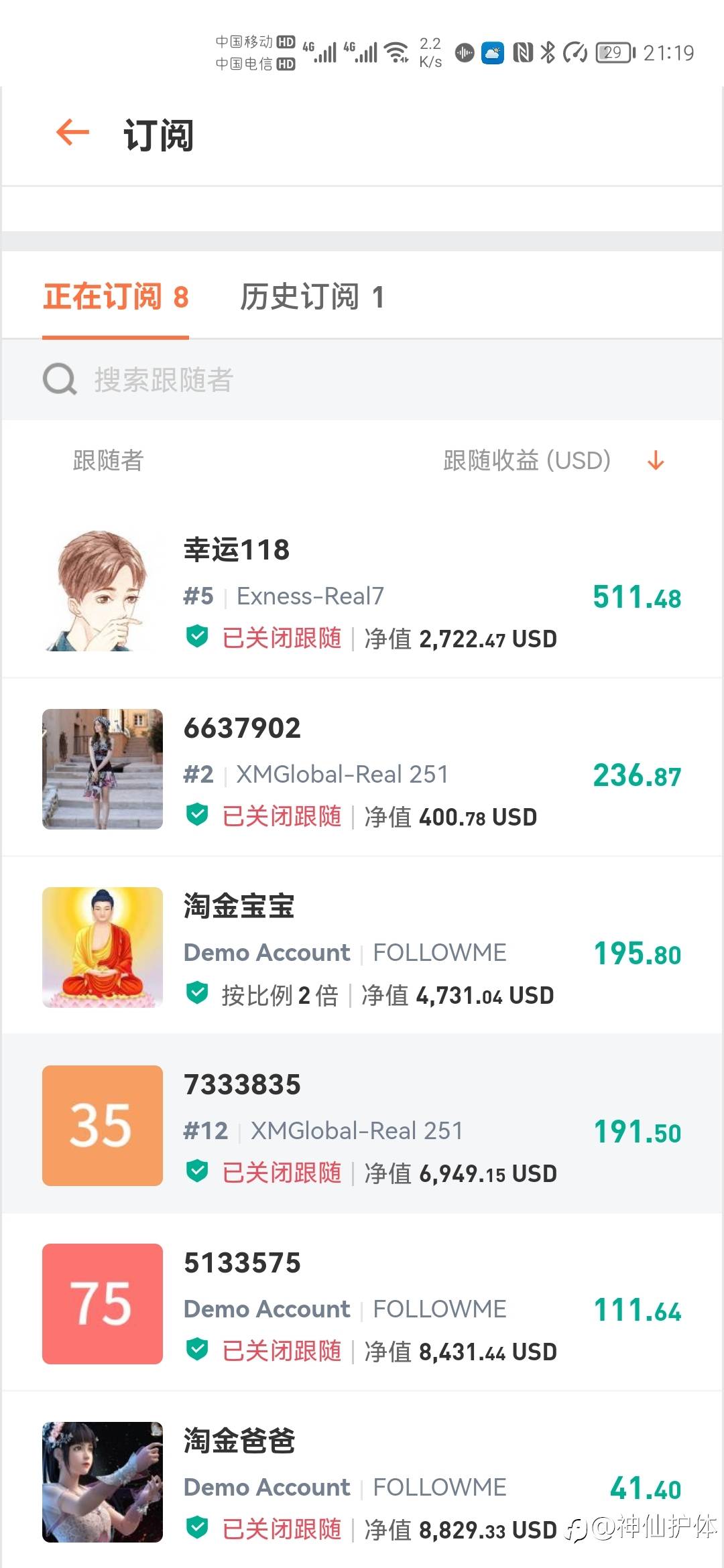Sort by 跟随收益 (USD) arrow

click(x=655, y=460)
